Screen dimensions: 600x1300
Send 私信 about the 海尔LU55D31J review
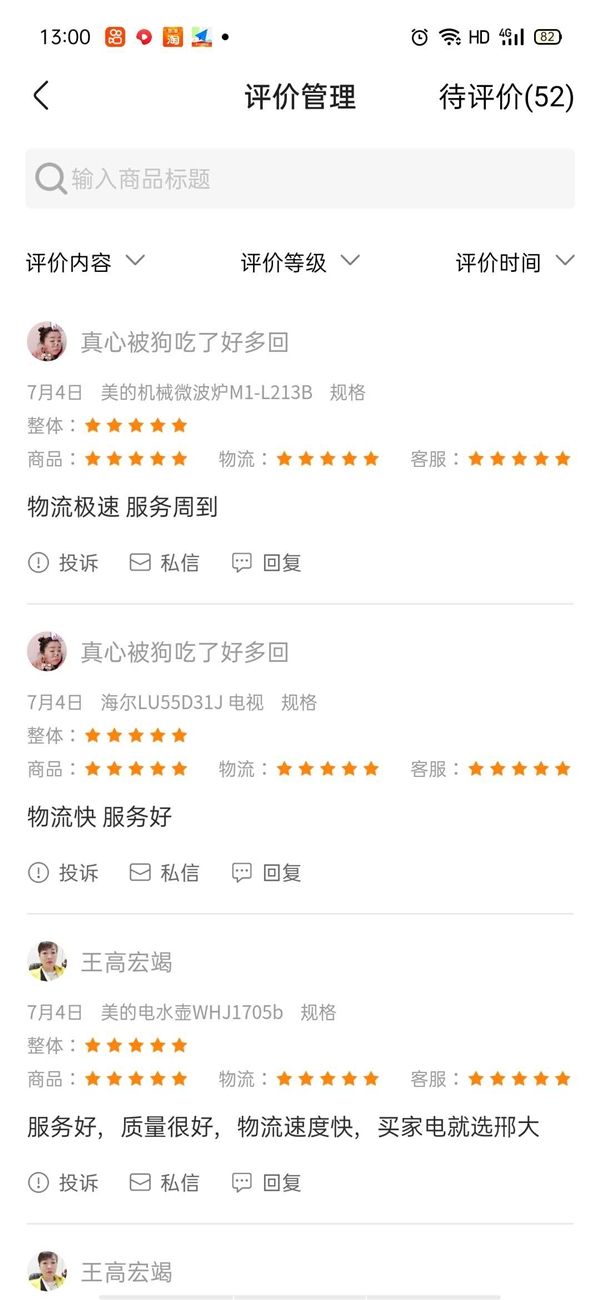pyautogui.click(x=164, y=873)
